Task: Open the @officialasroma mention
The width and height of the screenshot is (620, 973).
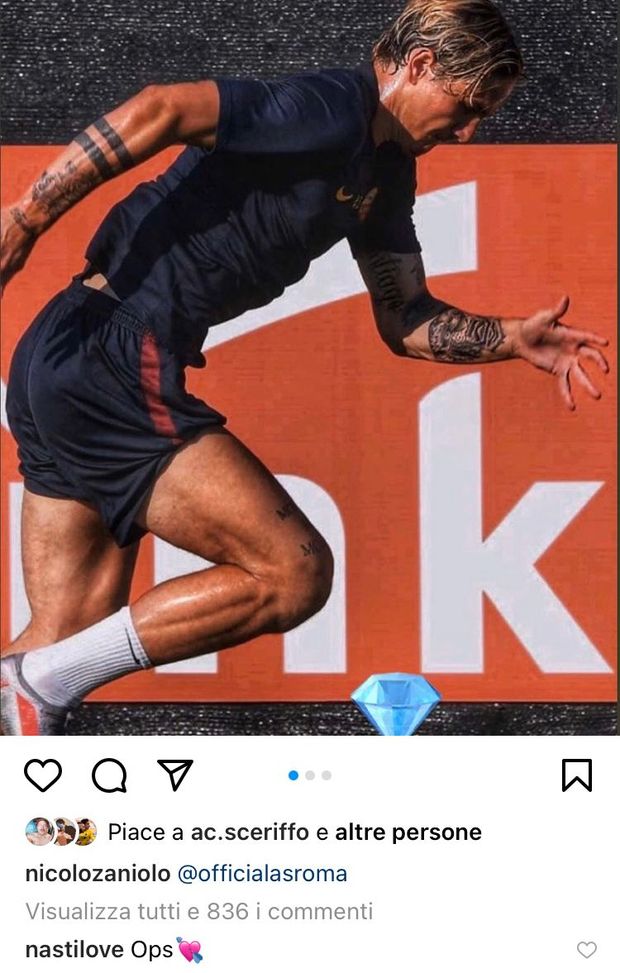Action: (262, 873)
